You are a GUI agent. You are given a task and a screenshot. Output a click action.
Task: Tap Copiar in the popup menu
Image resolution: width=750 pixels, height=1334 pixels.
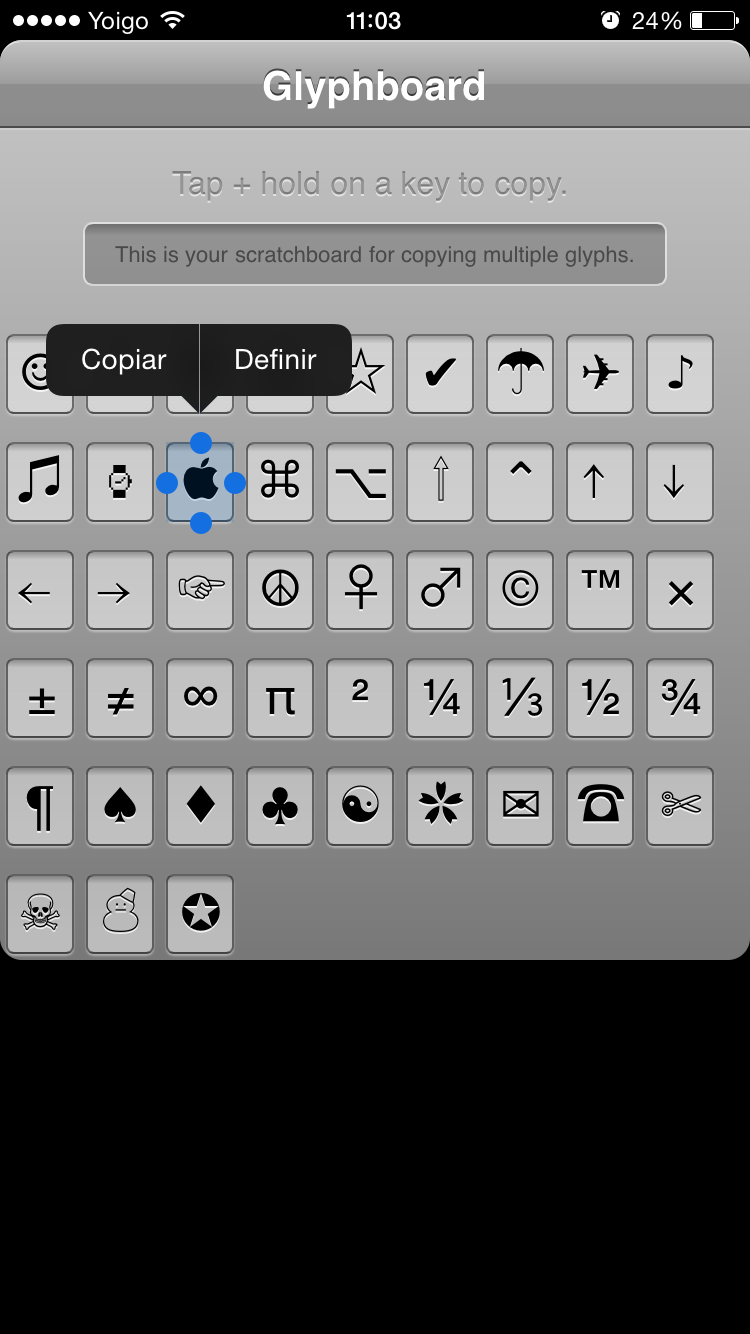click(123, 360)
